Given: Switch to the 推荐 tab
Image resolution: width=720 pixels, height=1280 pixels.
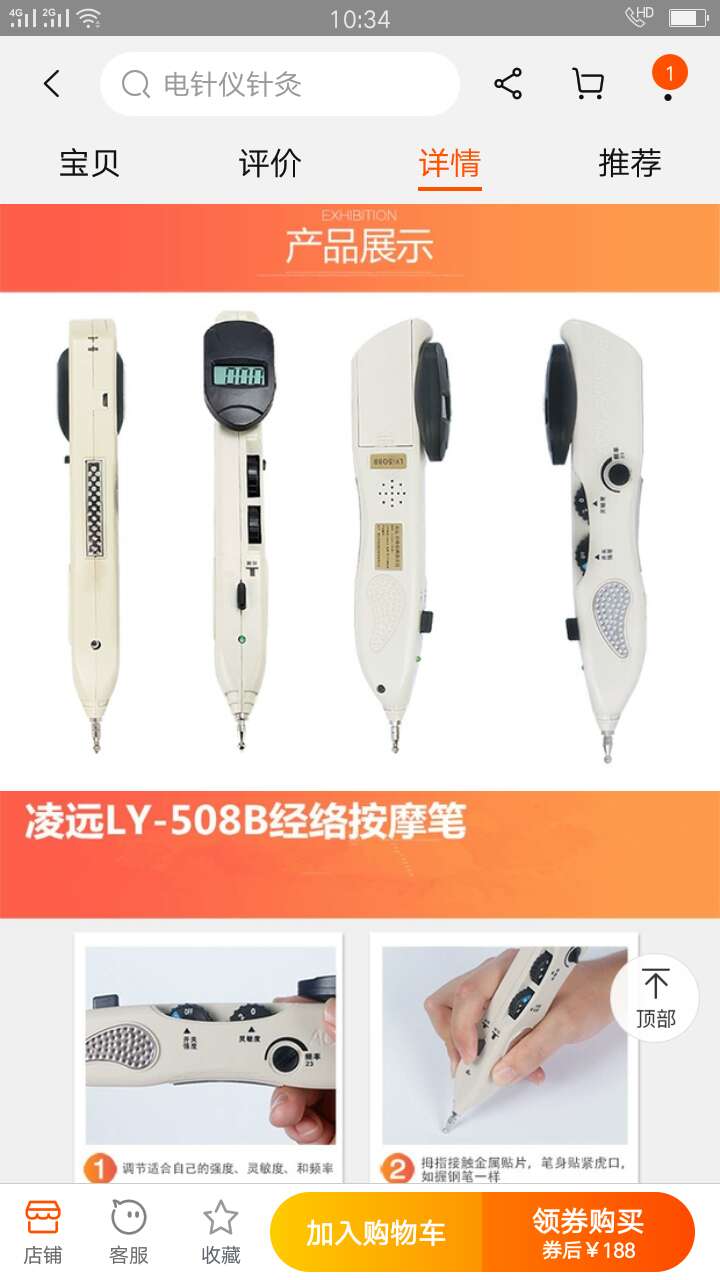Looking at the screenshot, I should [x=630, y=163].
